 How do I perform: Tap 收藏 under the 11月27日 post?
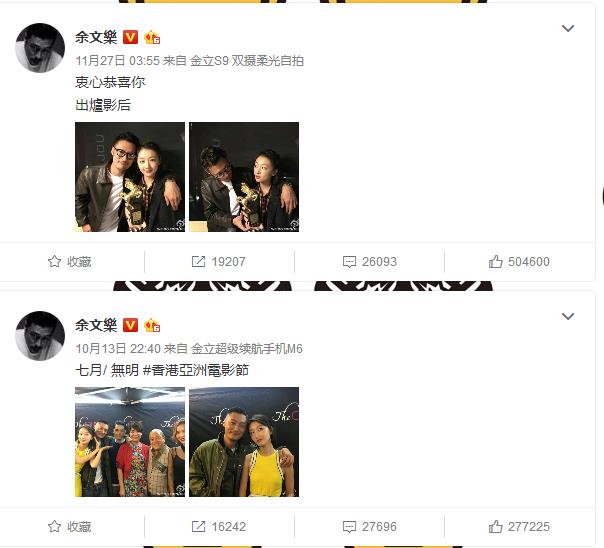click(70, 262)
